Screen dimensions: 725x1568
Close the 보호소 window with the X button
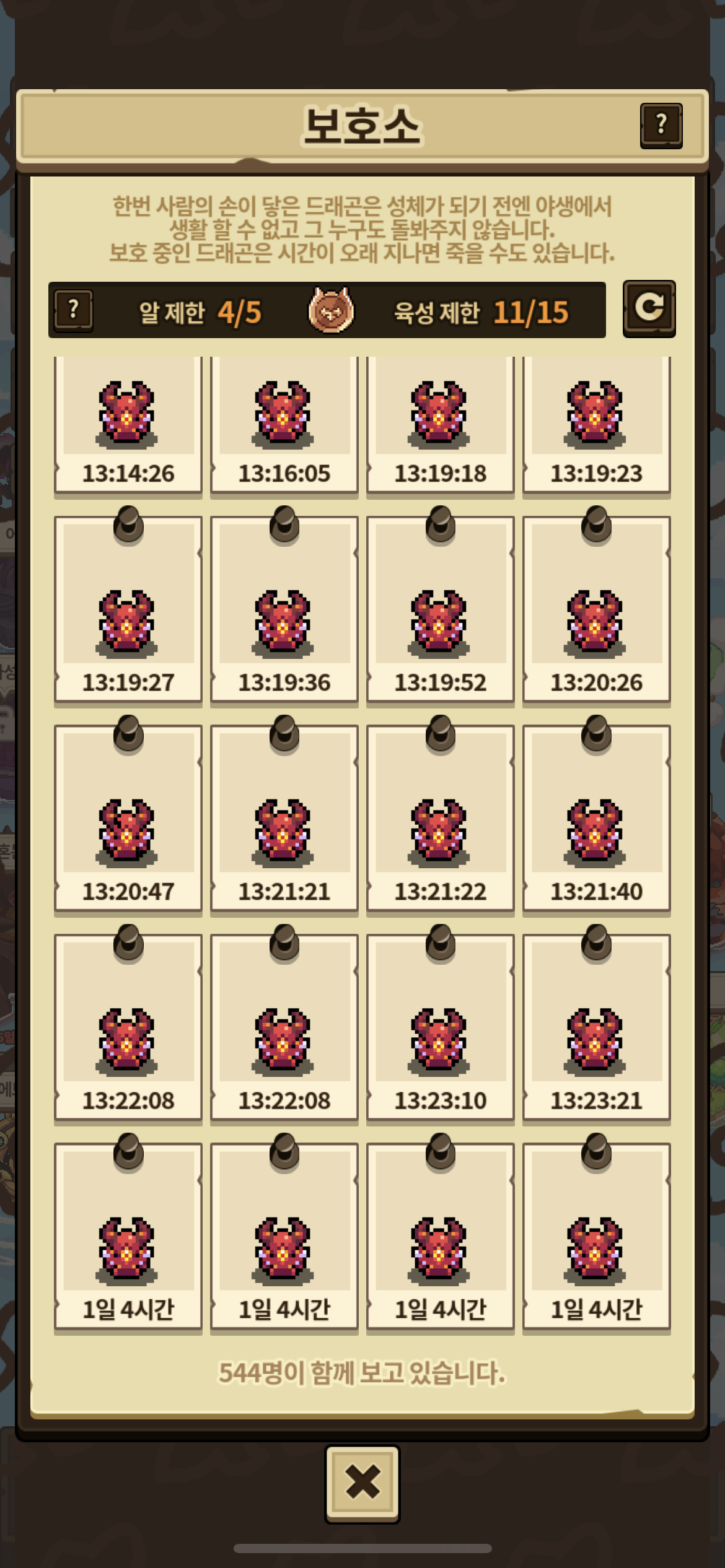pyautogui.click(x=362, y=1483)
